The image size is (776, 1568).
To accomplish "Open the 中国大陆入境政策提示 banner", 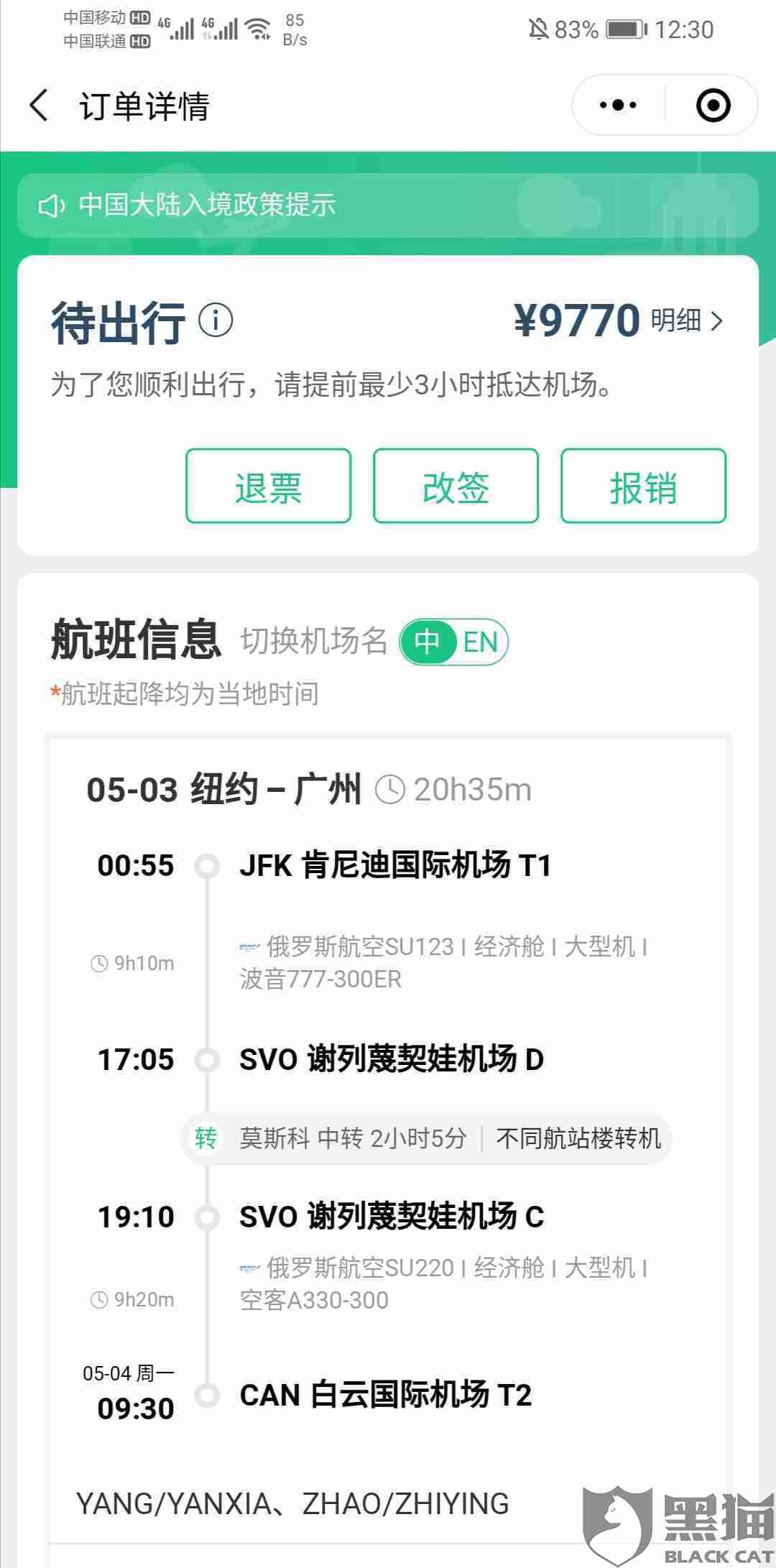I will point(388,206).
